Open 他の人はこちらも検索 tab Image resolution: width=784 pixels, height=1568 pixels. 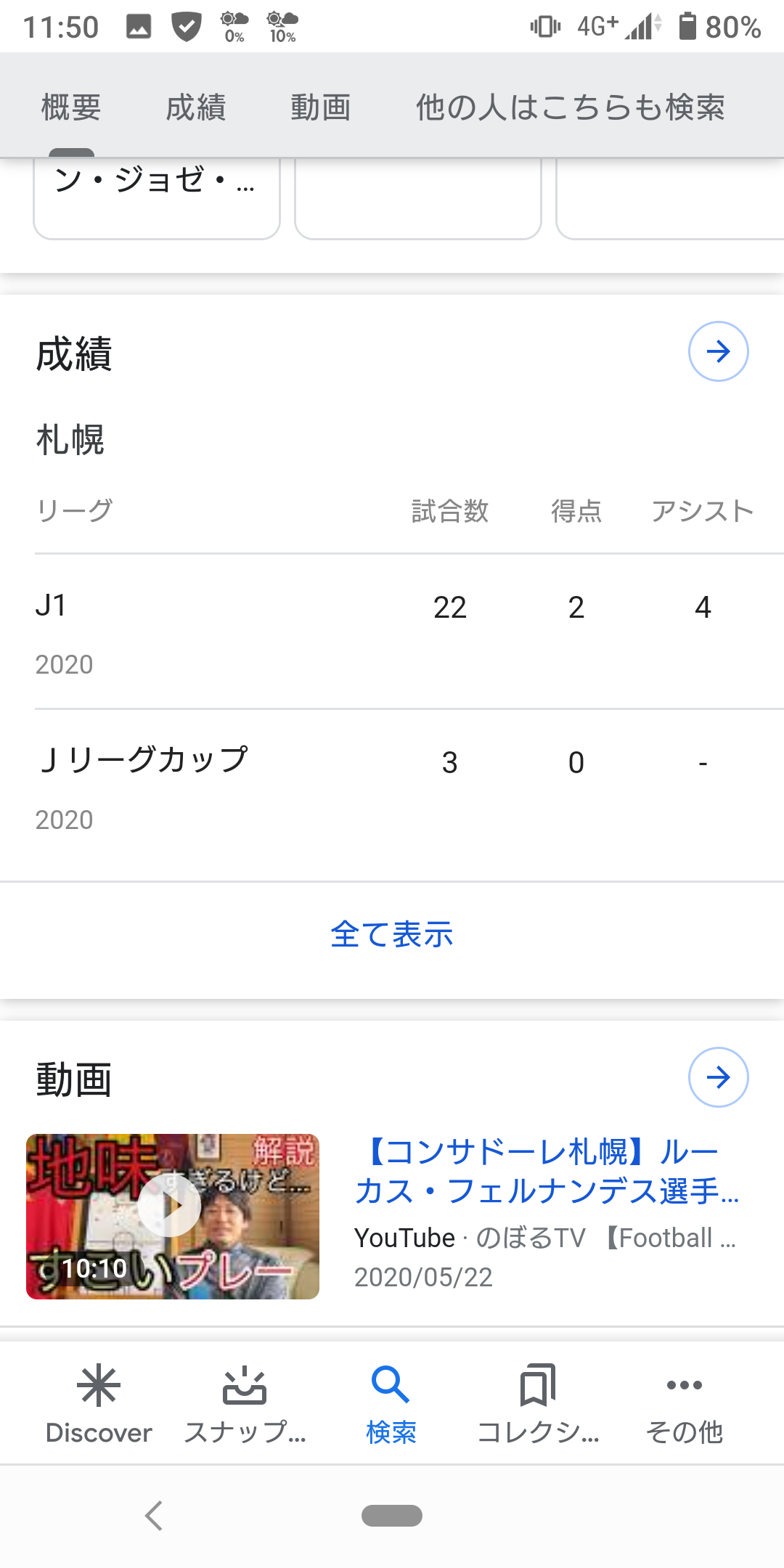[x=571, y=107]
